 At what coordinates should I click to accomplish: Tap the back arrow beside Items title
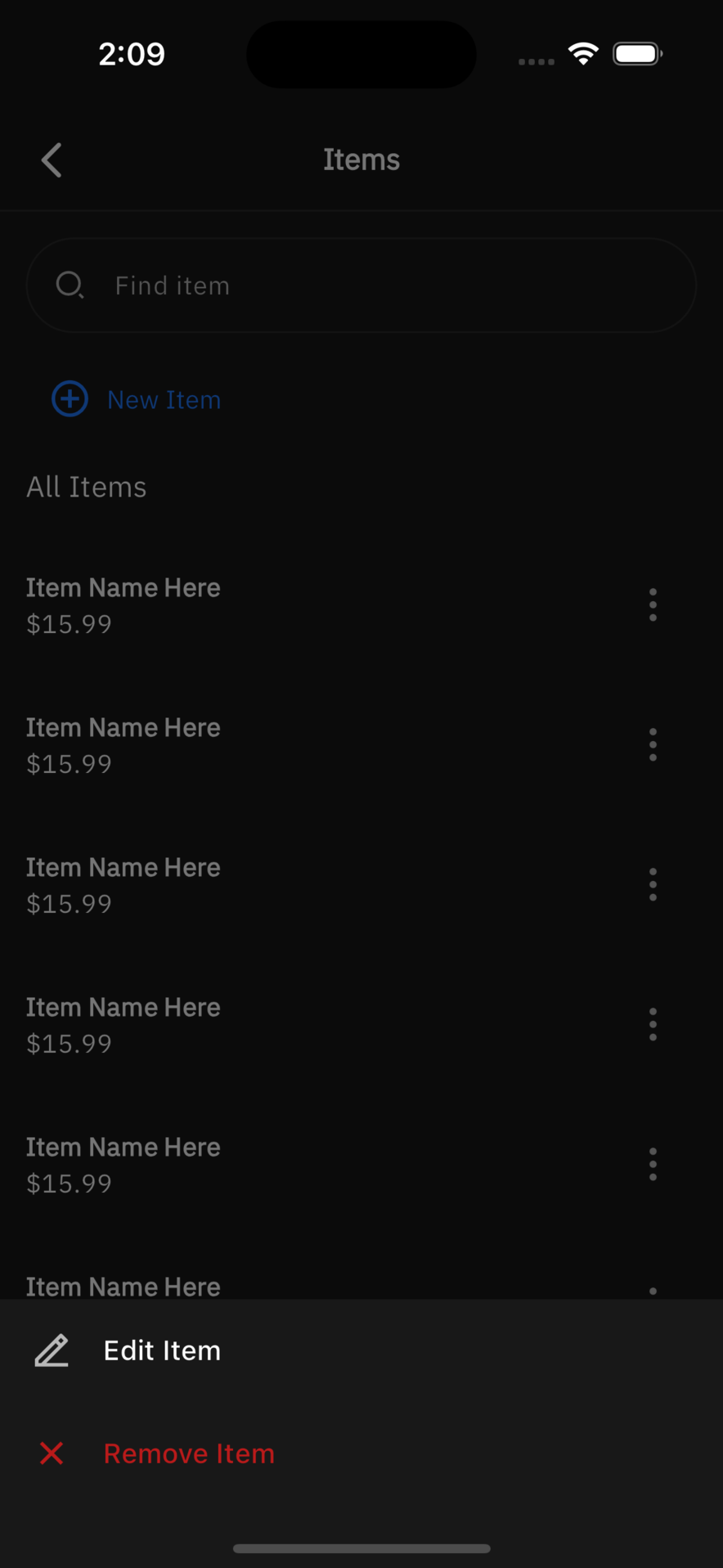(x=52, y=160)
